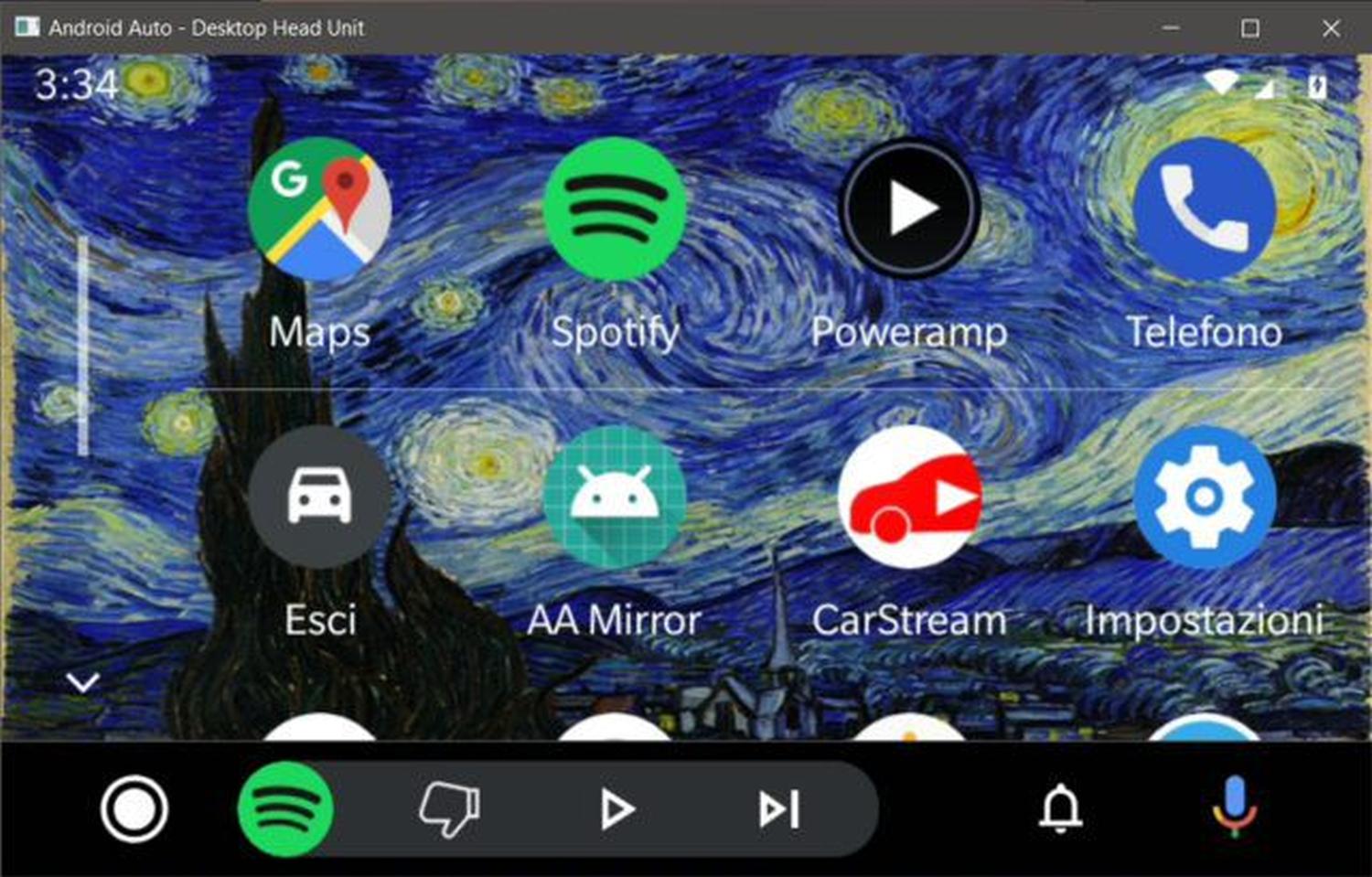1372x877 pixels.
Task: Open the Poweramp music player
Action: pos(909,210)
